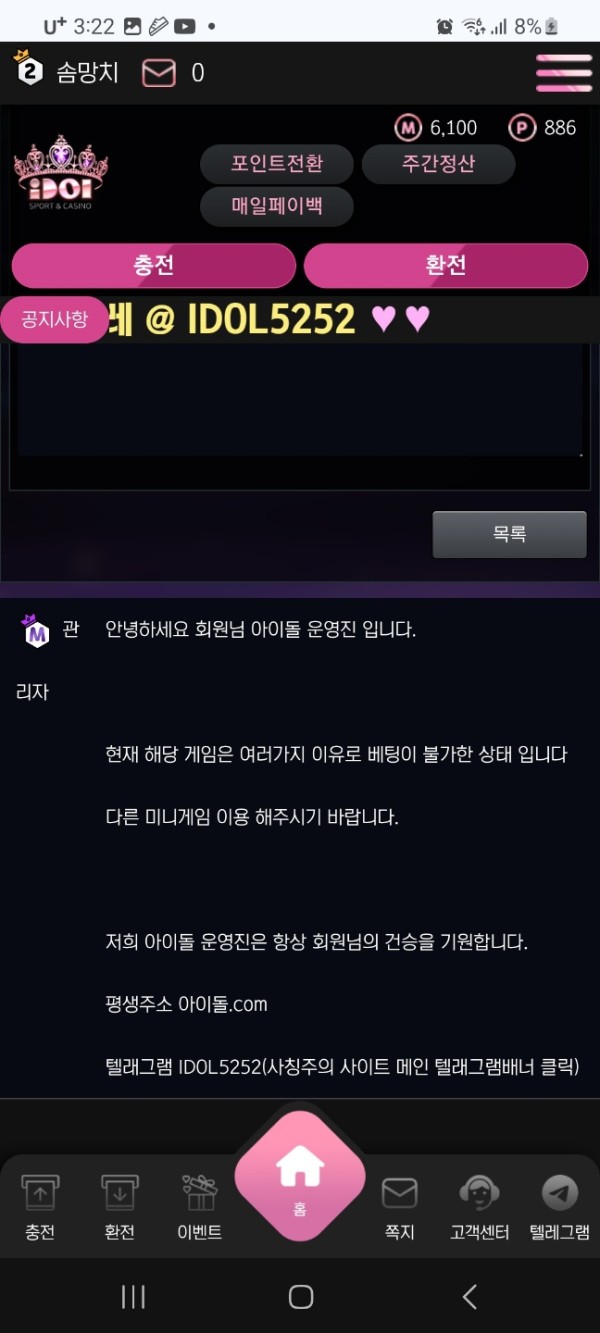The image size is (600, 1333).
Task: Open the 이벤트 tab
Action: [x=199, y=1207]
